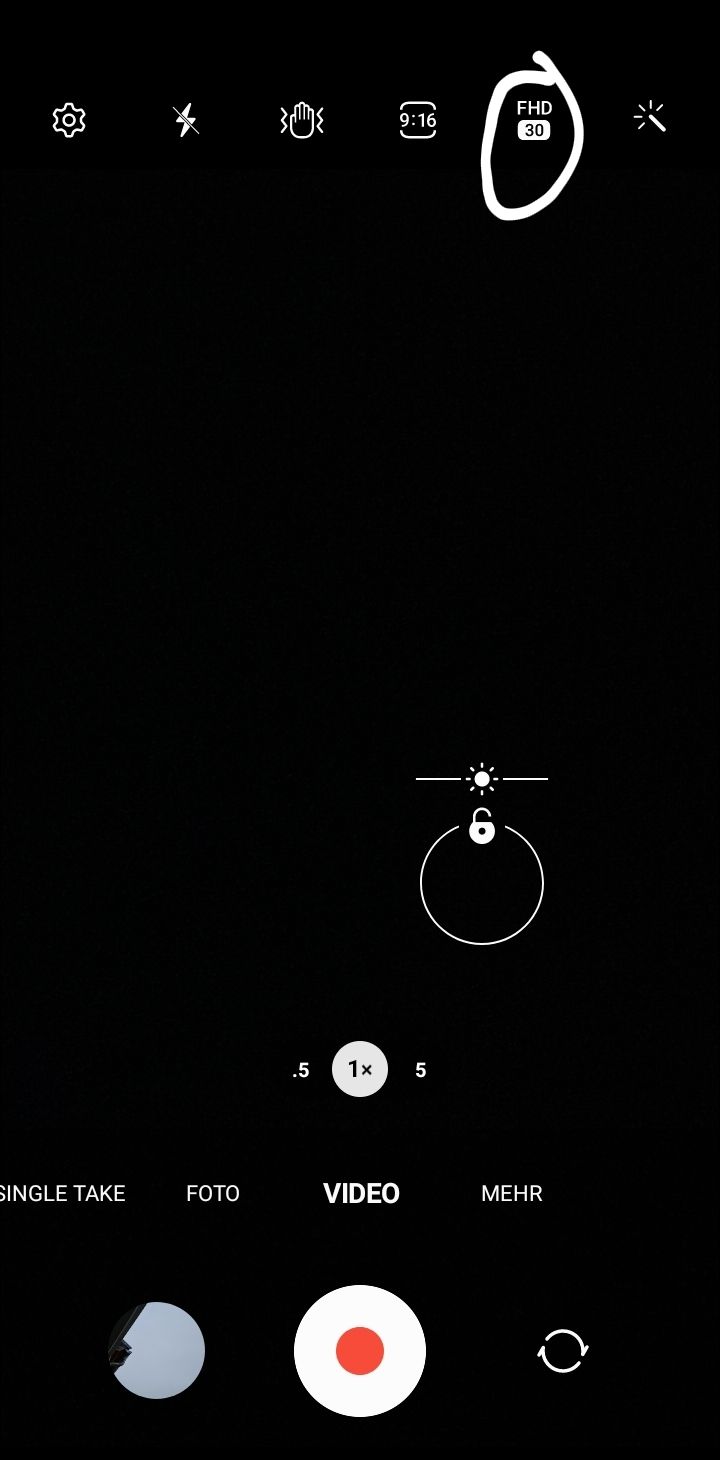720x1460 pixels.
Task: Select the 1× zoom level
Action: click(x=360, y=1069)
